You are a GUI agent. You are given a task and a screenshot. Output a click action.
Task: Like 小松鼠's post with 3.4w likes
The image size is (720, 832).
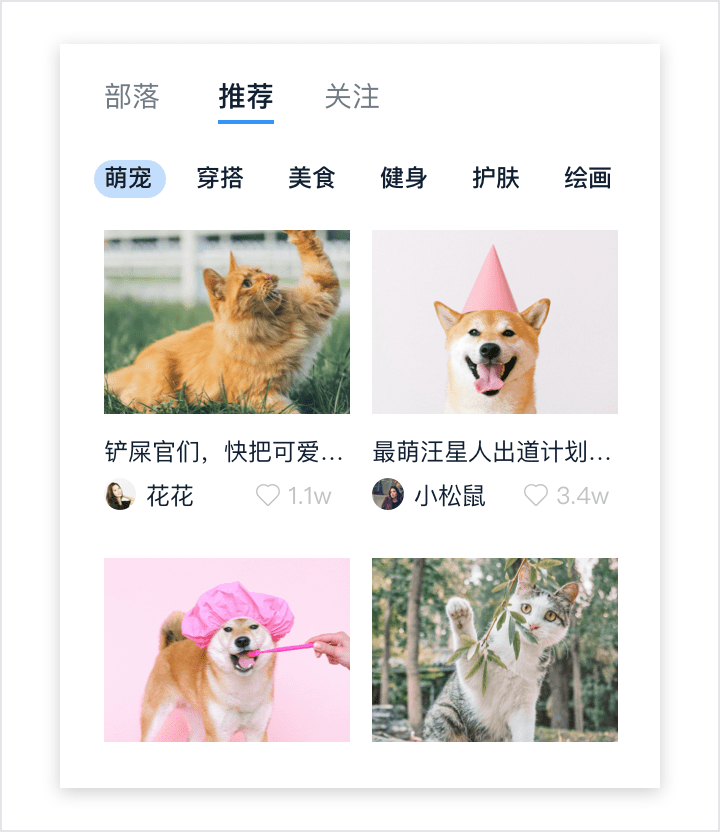[x=536, y=495]
